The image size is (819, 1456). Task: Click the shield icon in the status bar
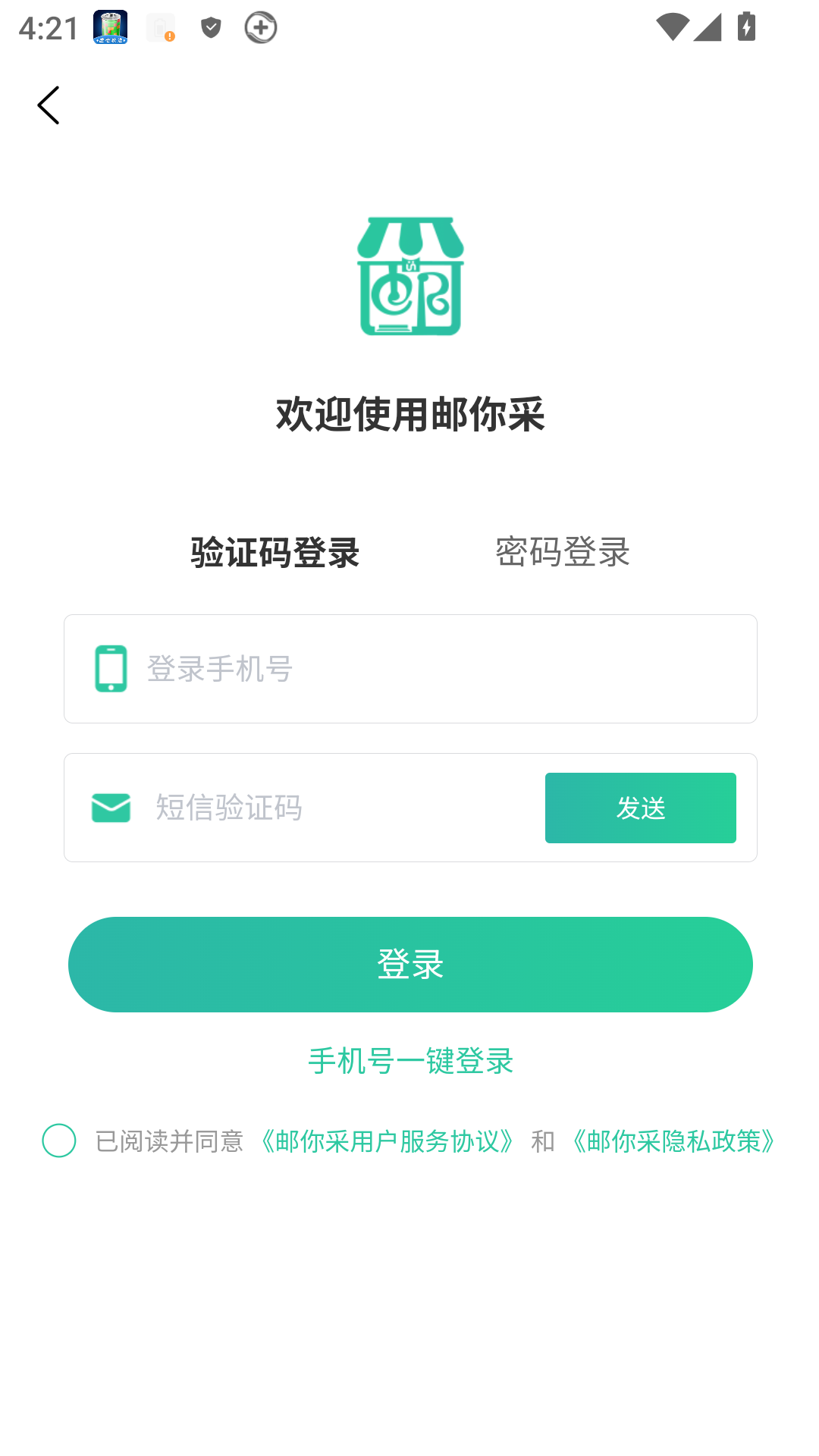[210, 26]
